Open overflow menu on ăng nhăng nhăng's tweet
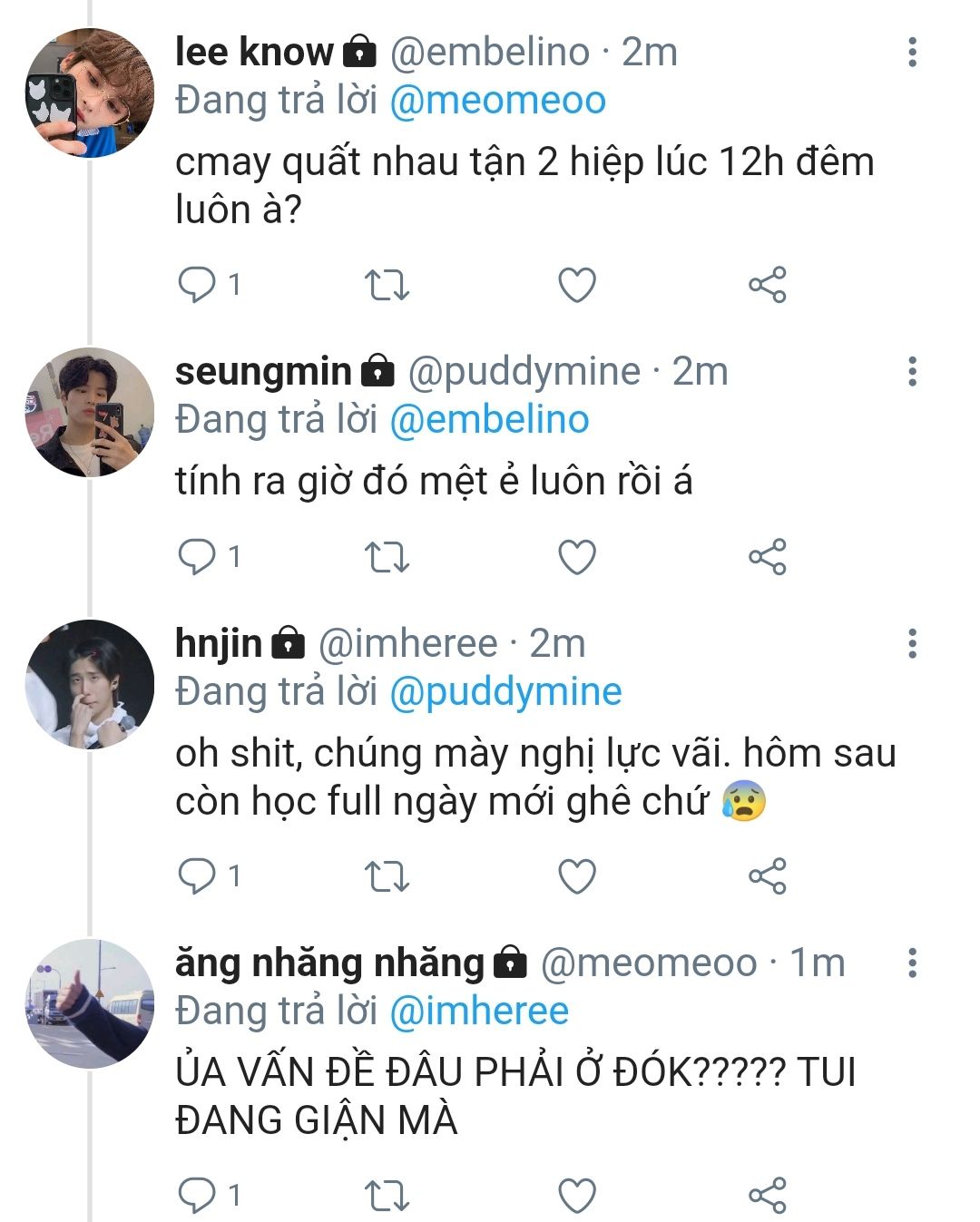The image size is (980, 1222). point(912,963)
